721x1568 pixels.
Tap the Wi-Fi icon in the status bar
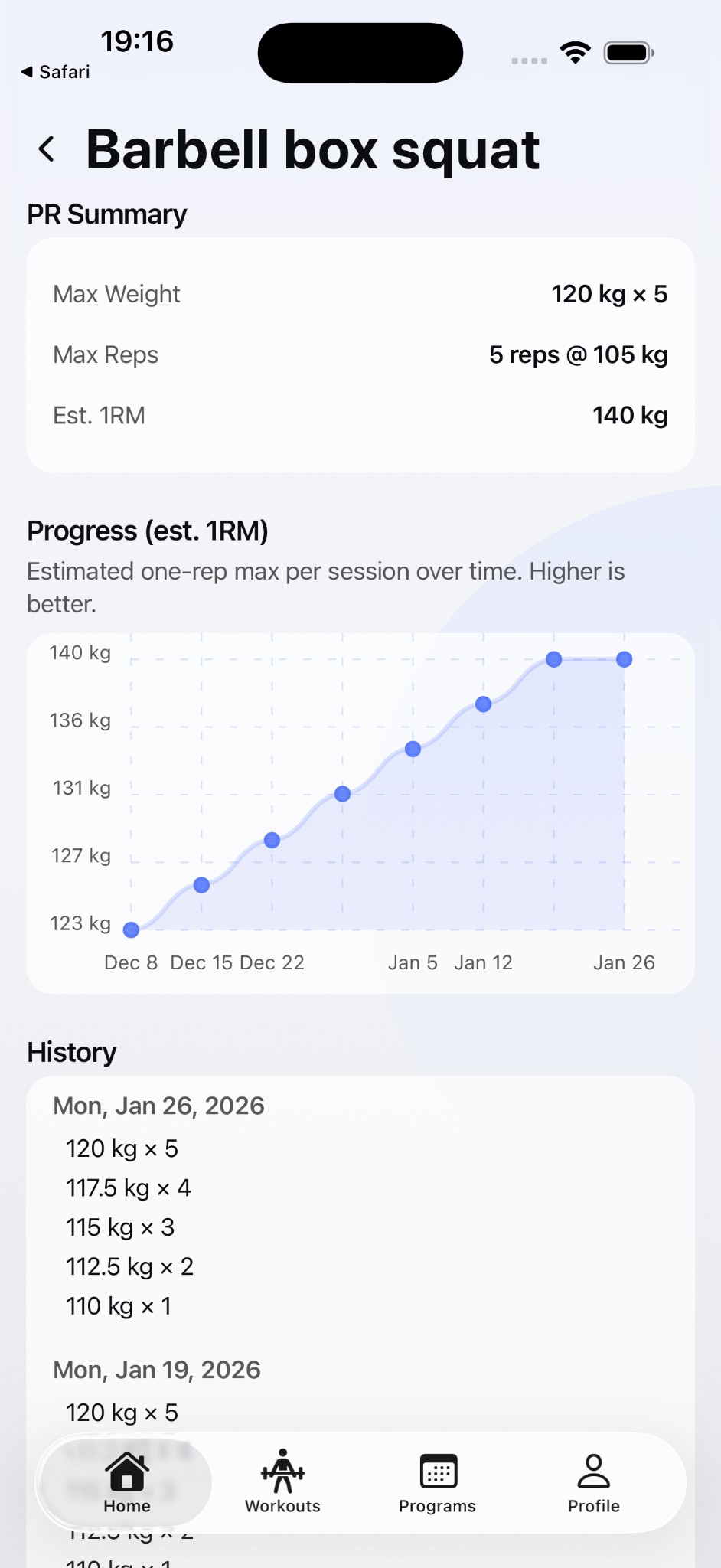click(x=574, y=52)
